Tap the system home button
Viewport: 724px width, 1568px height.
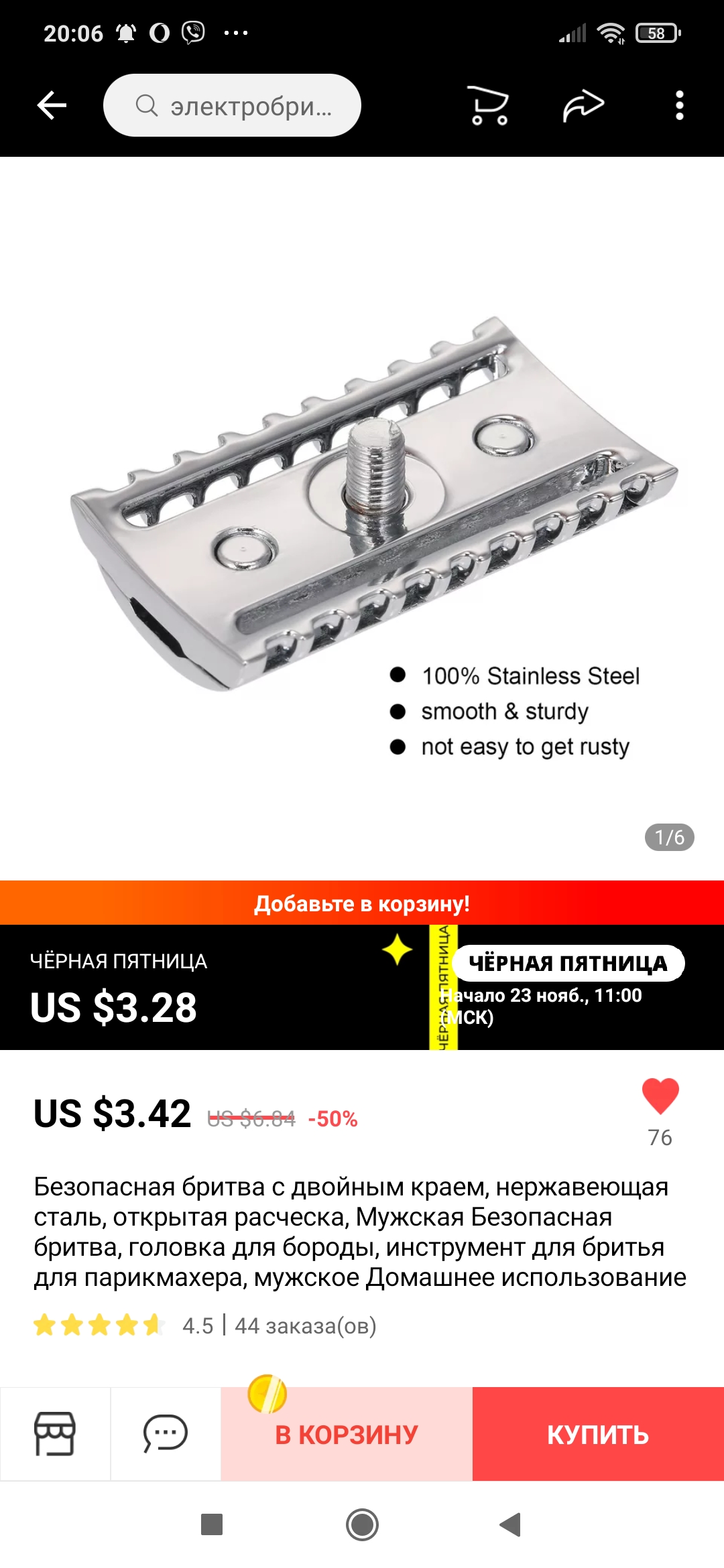(x=362, y=1525)
